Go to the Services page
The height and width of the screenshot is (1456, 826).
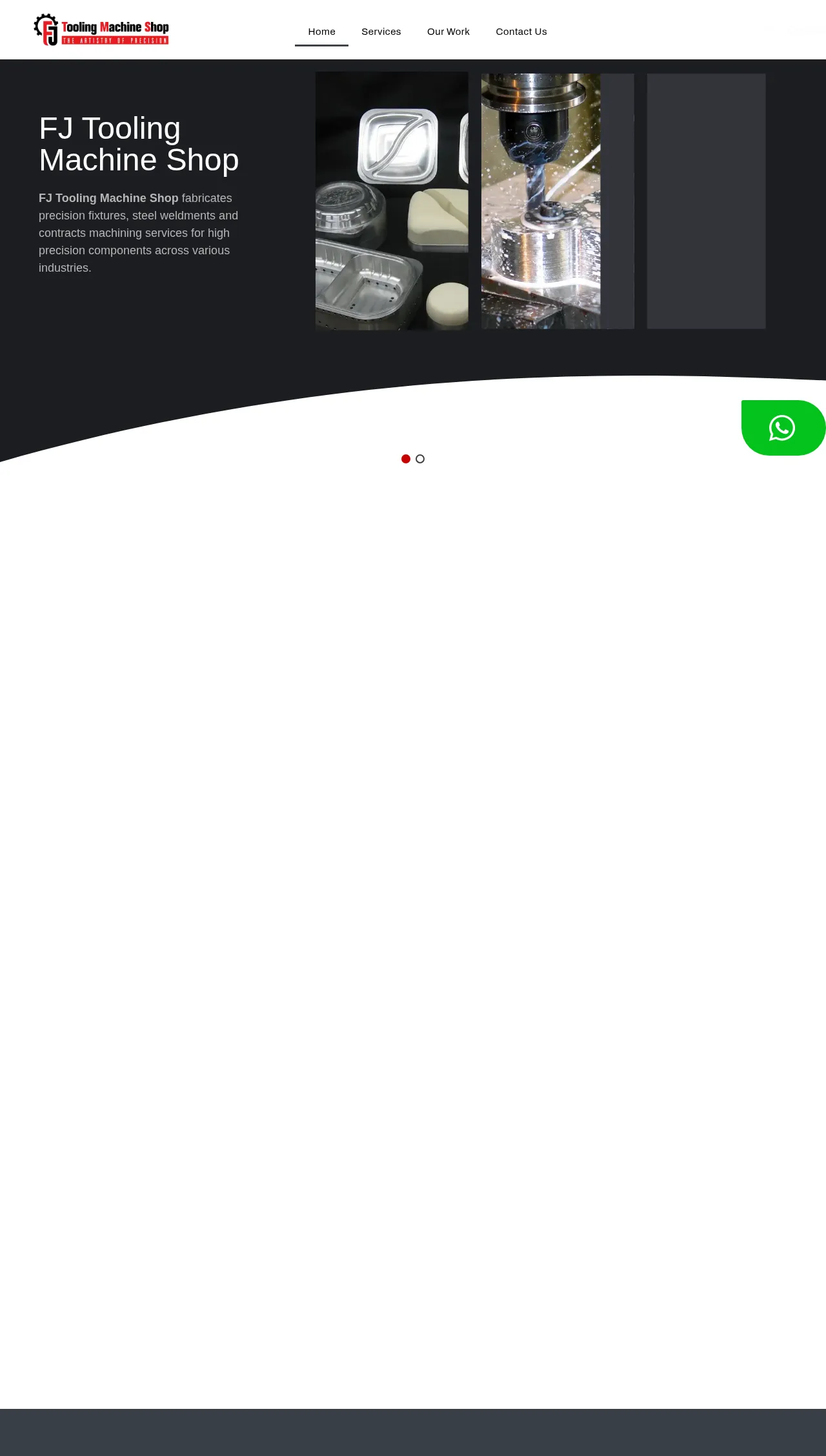[x=381, y=32]
